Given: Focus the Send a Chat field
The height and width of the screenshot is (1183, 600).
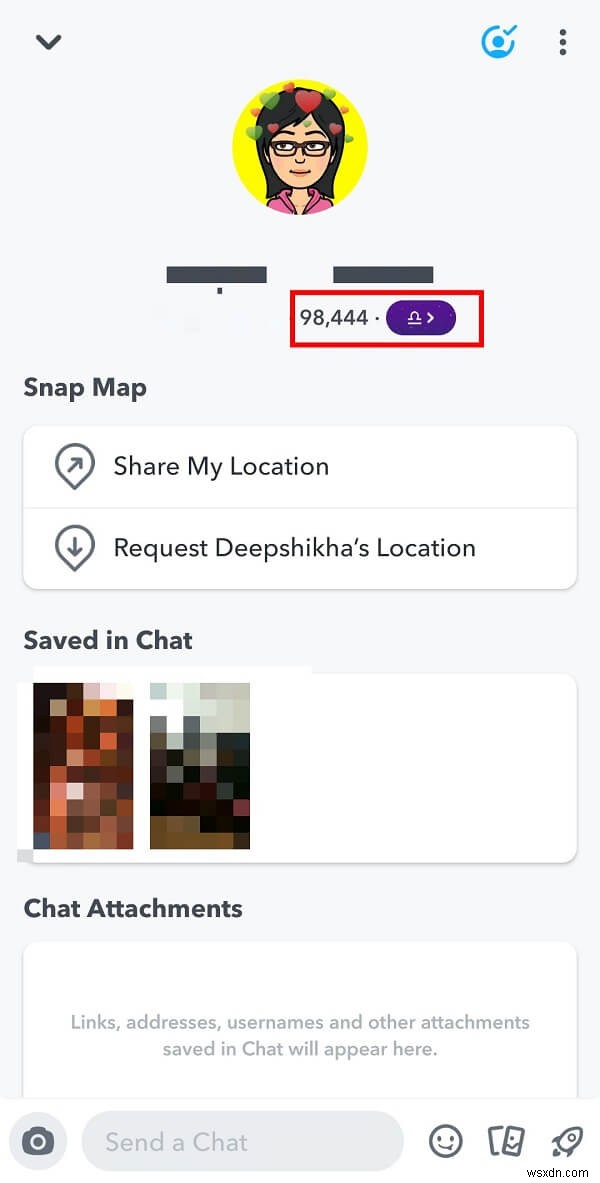Looking at the screenshot, I should pos(240,1141).
